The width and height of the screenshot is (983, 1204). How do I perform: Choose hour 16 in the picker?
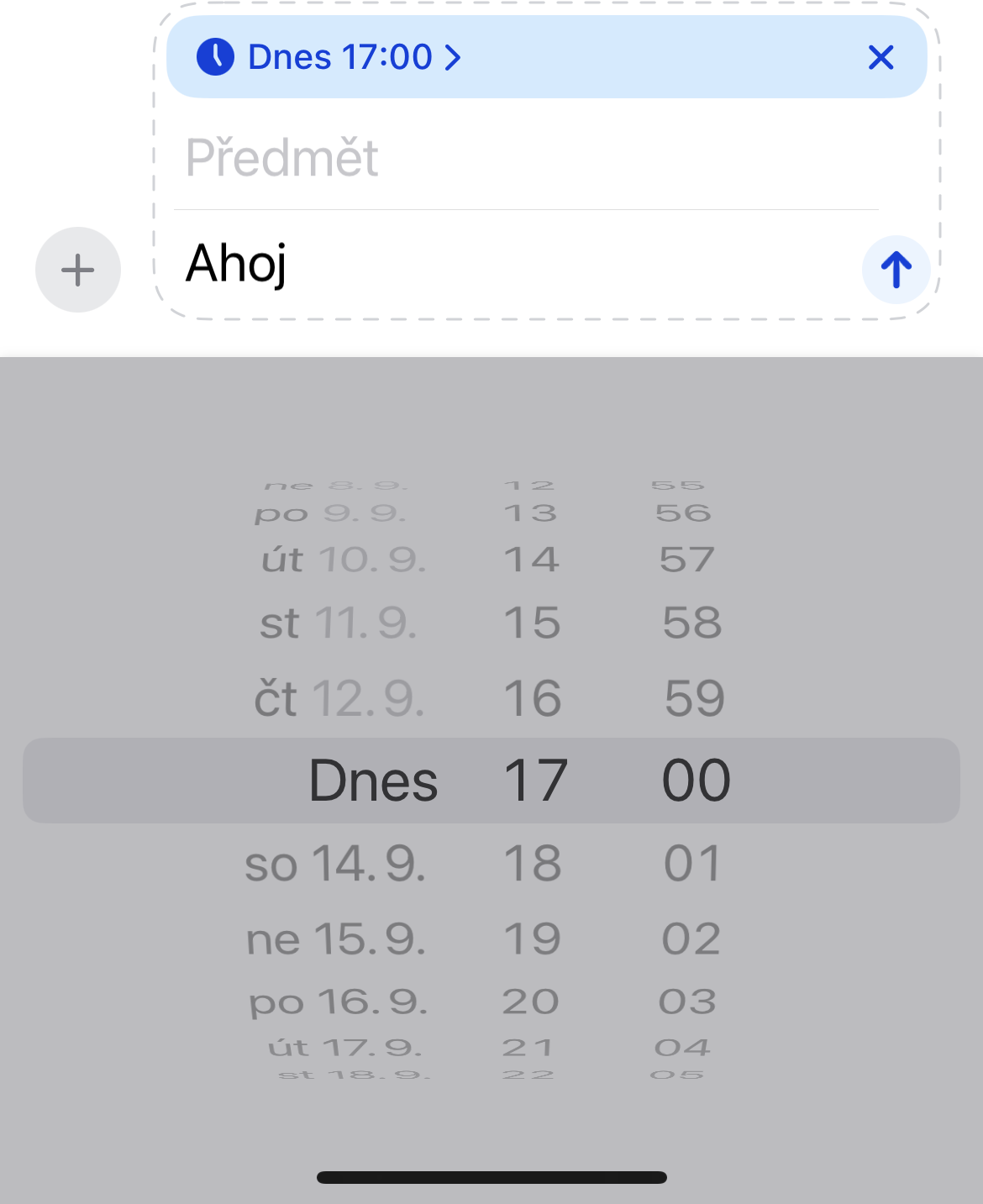click(533, 699)
